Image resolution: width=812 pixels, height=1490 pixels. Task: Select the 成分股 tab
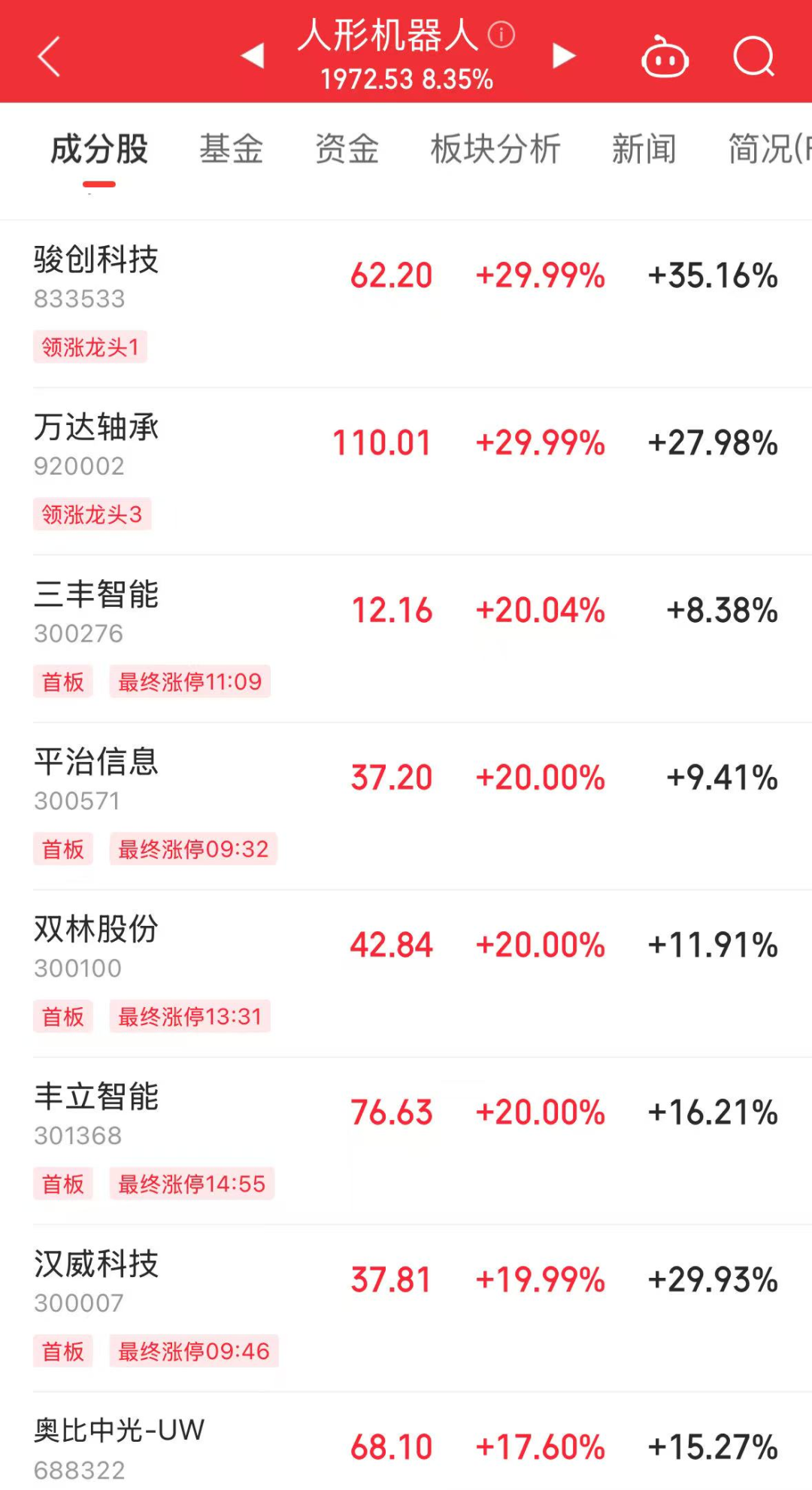tap(98, 149)
